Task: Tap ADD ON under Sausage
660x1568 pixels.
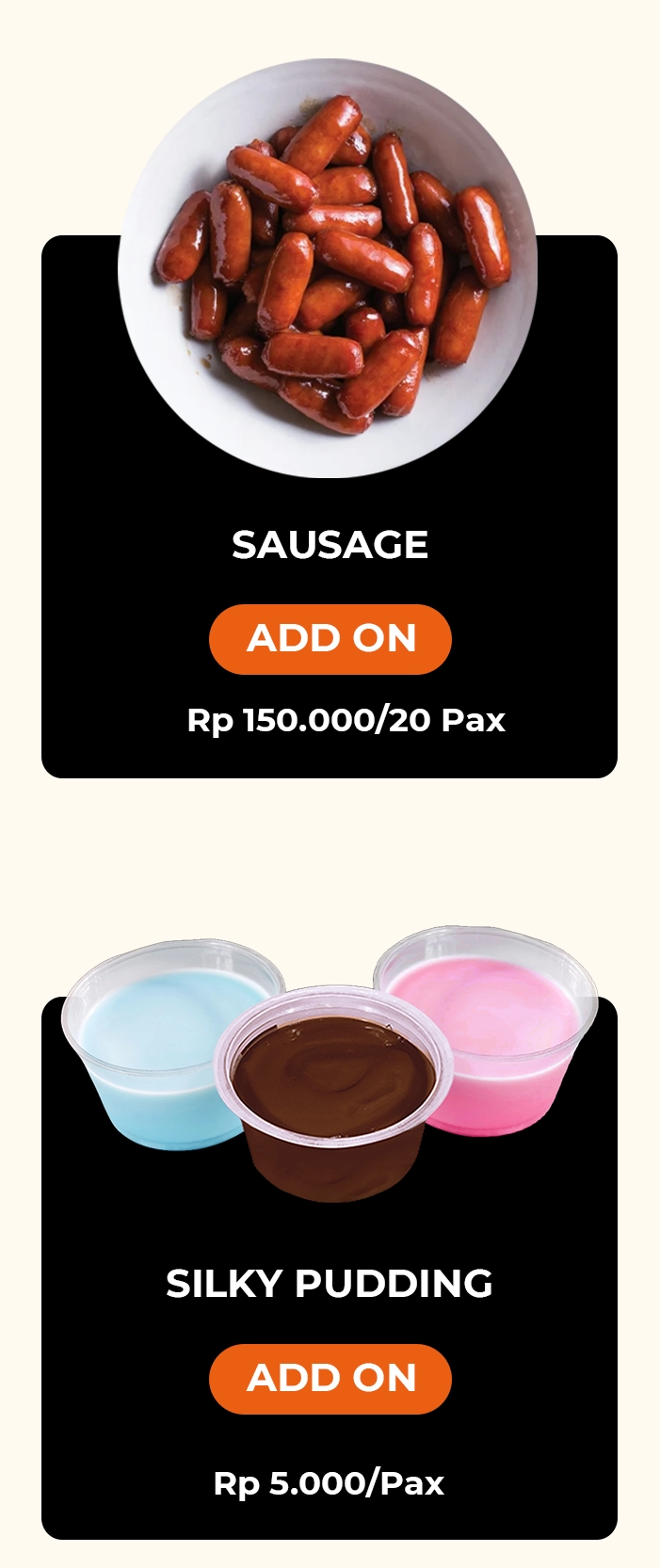Action: 330,639
